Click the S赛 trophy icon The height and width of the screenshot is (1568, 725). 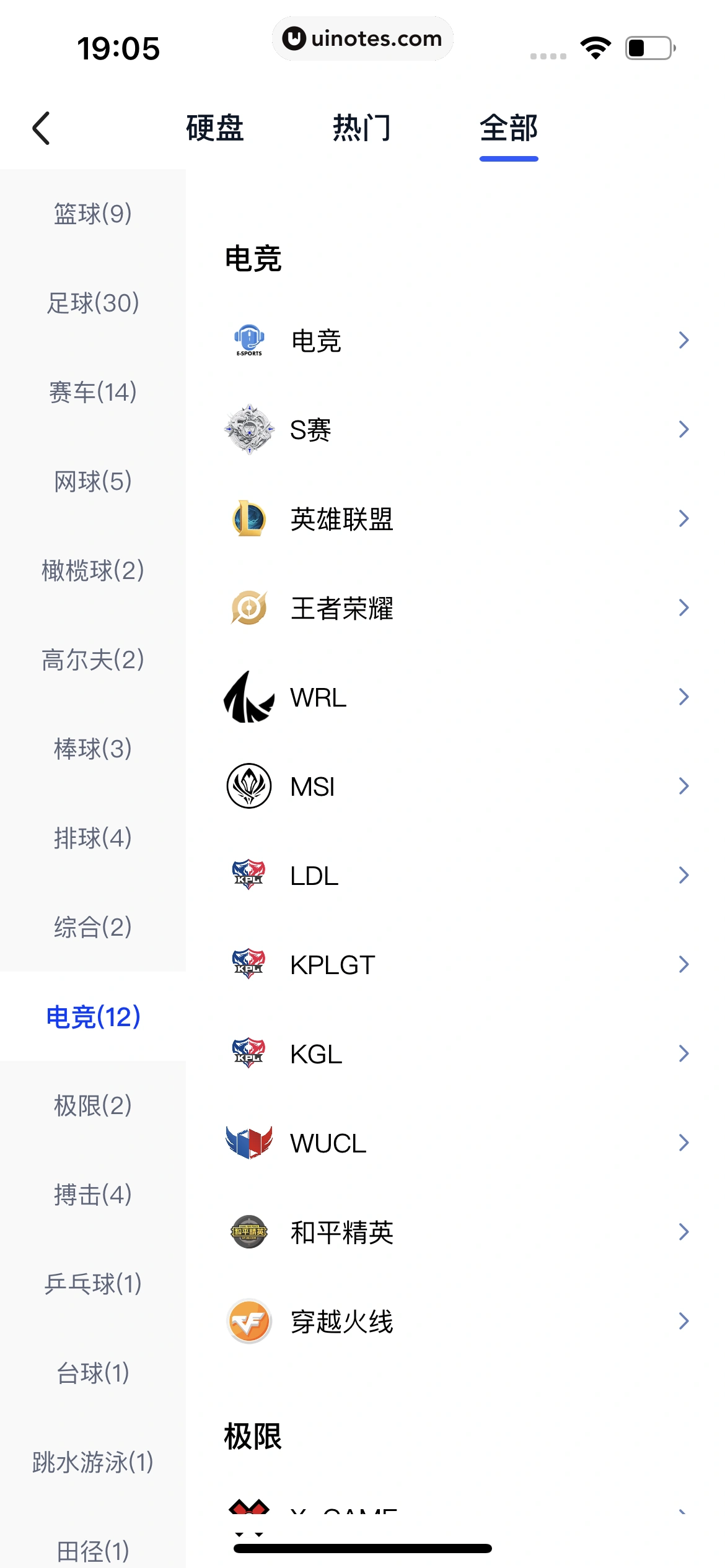(x=248, y=429)
